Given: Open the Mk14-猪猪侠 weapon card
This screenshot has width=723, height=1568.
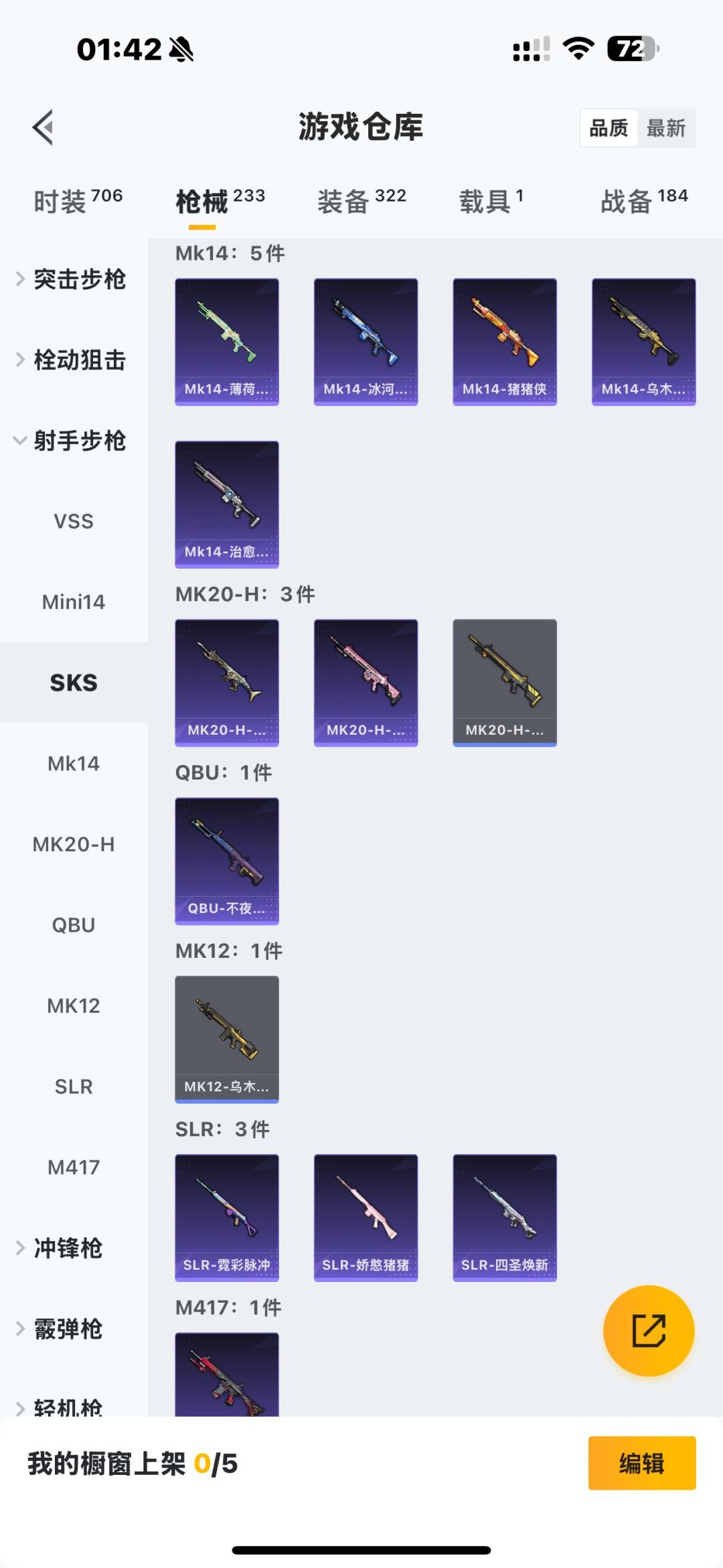Looking at the screenshot, I should tap(505, 342).
